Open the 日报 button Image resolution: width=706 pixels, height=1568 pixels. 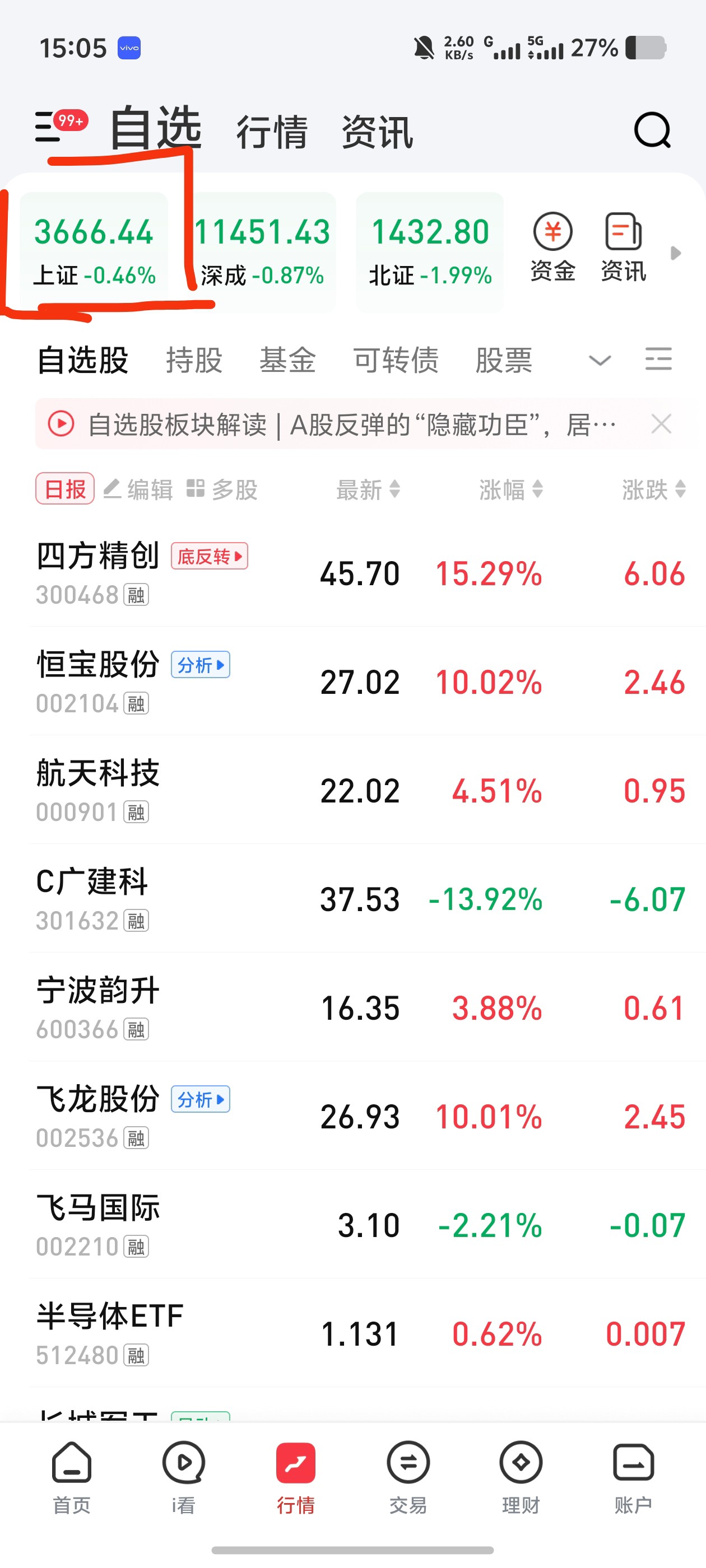[65, 489]
